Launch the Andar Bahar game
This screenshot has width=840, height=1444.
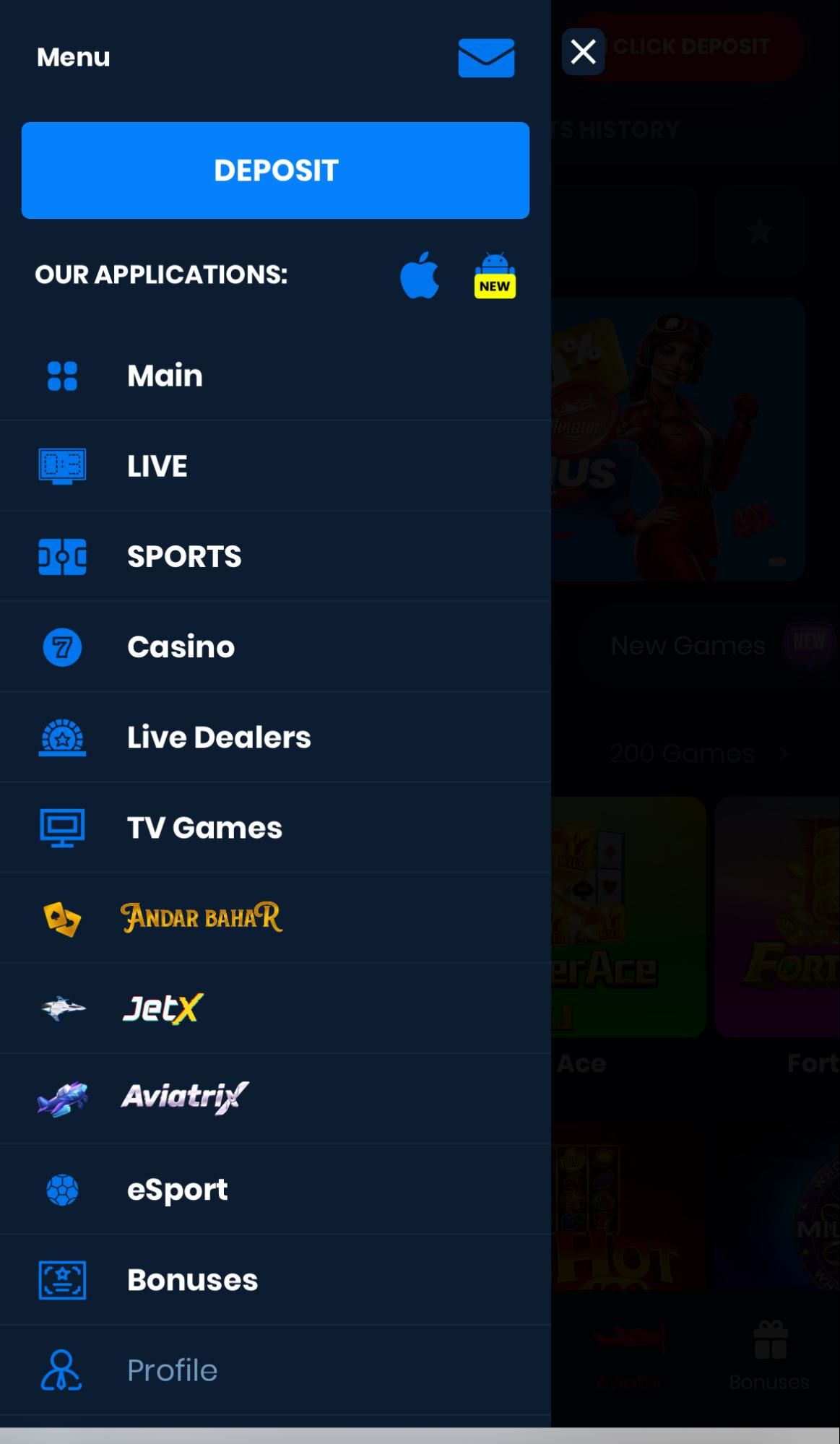coord(202,917)
